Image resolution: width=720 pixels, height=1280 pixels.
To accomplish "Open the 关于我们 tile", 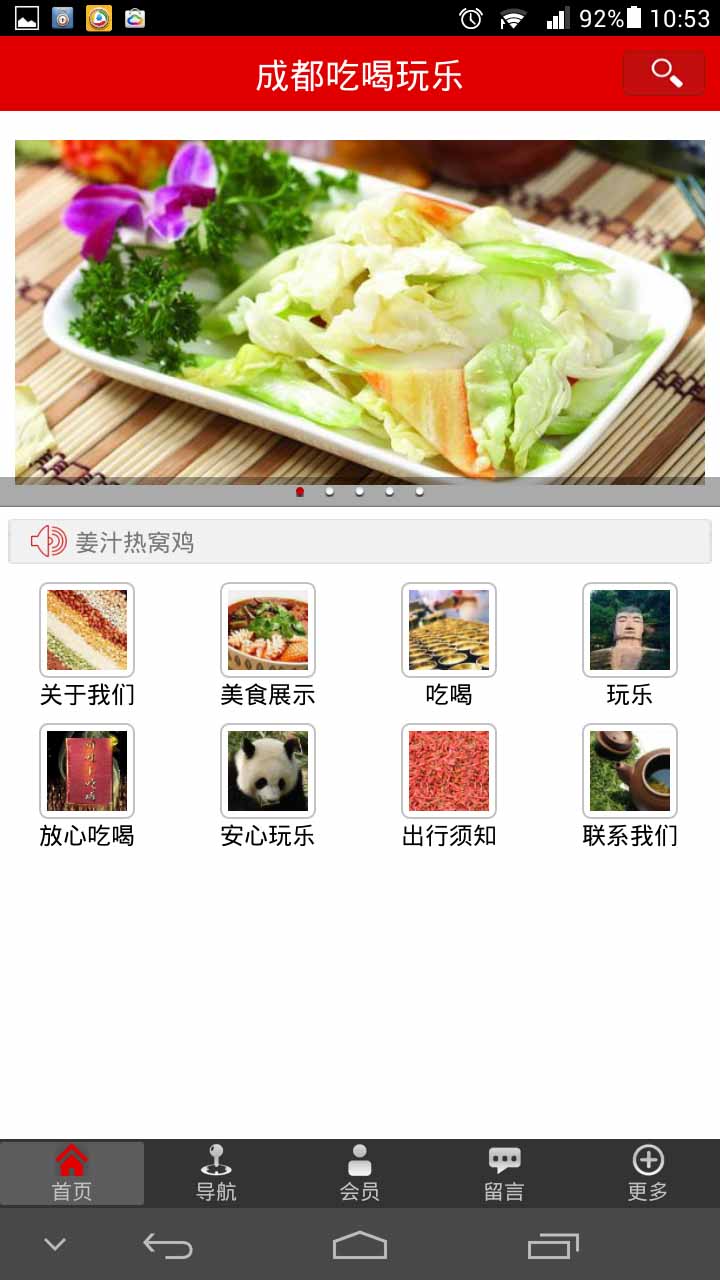I will click(x=87, y=645).
